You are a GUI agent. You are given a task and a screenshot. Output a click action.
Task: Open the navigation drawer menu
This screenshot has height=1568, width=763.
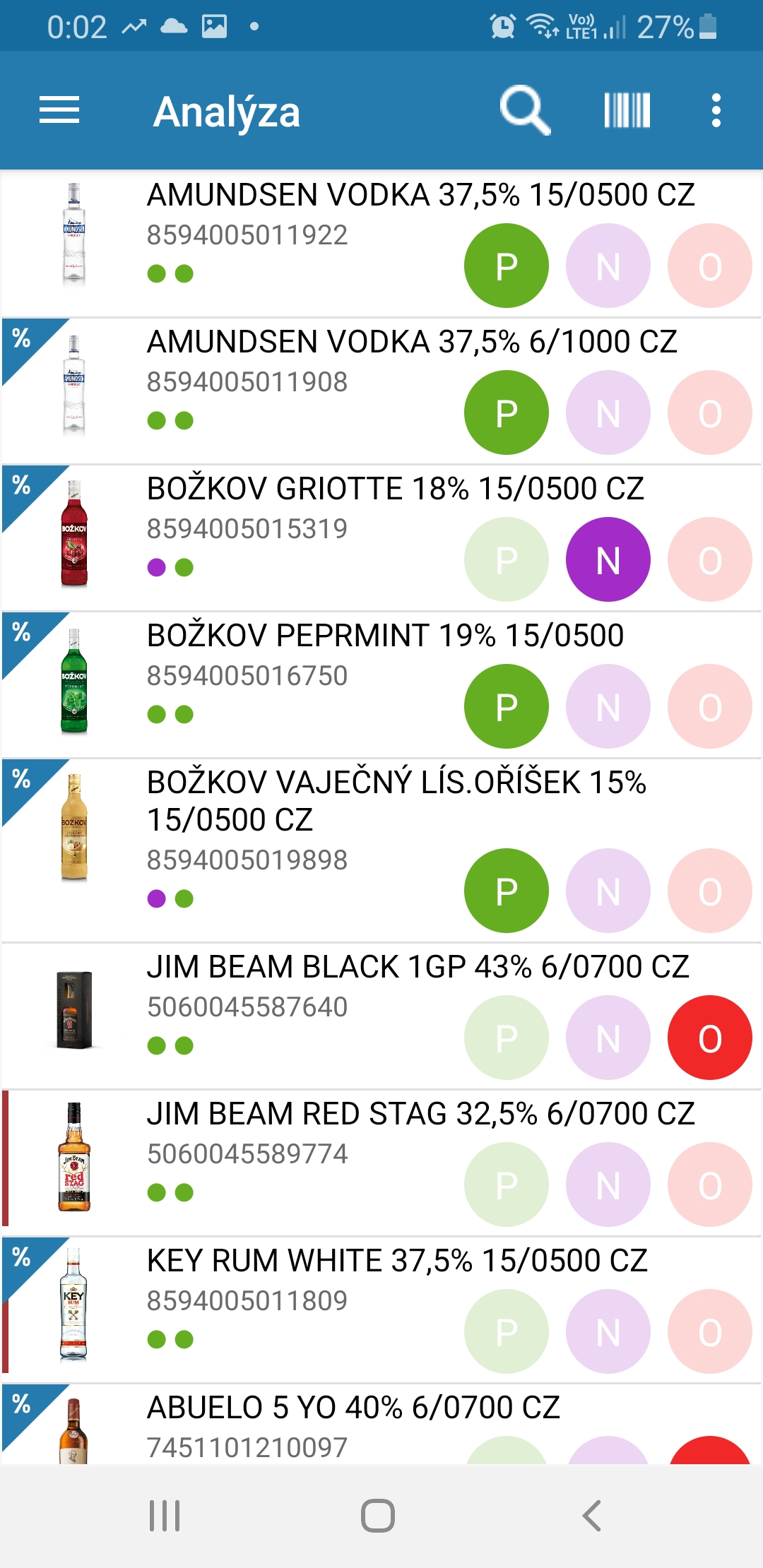tap(59, 109)
